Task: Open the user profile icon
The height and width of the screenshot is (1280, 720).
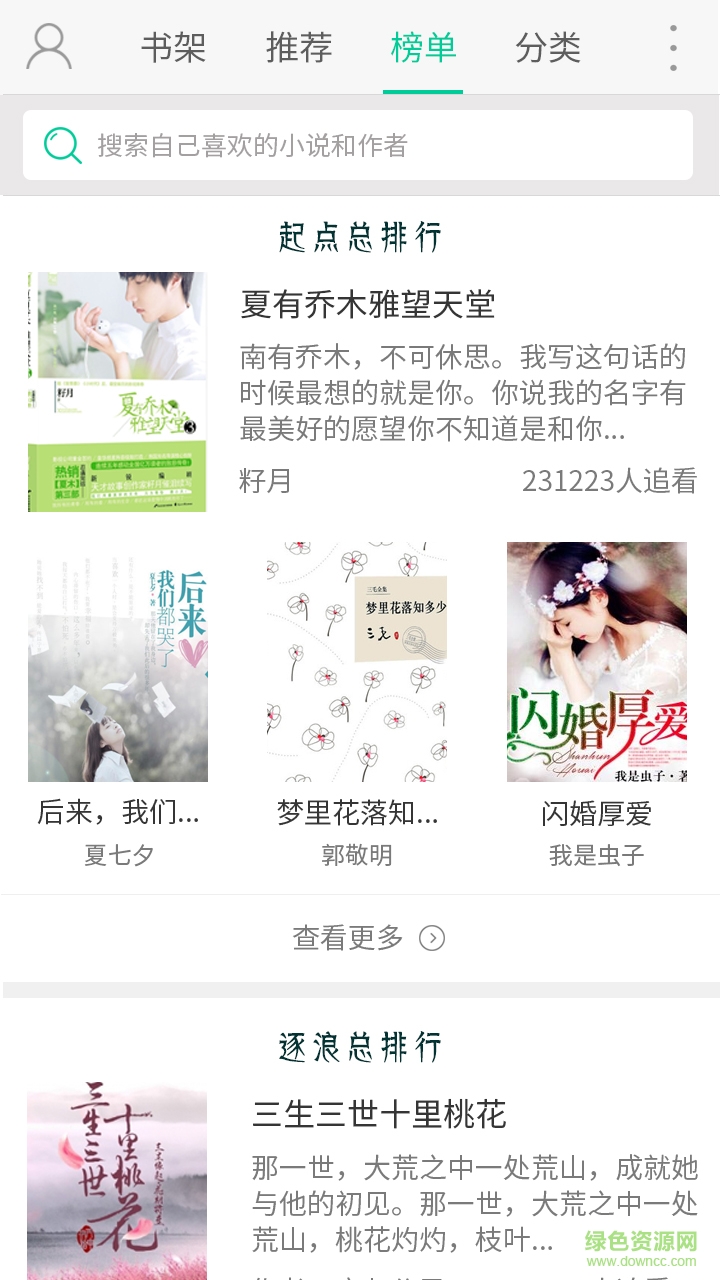Action: coord(47,47)
